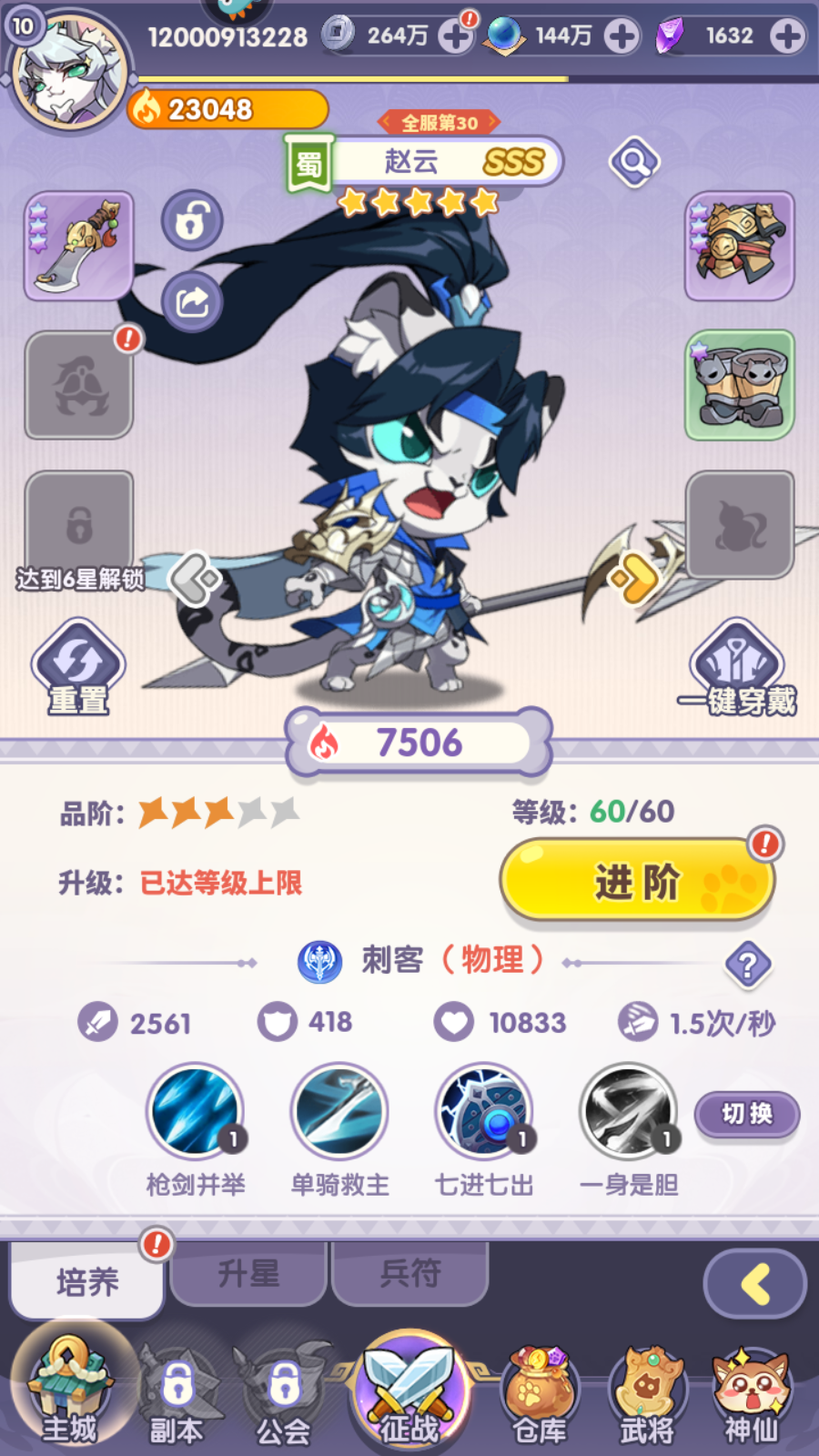The height and width of the screenshot is (1456, 819).
Task: Add more purple gems with plus button
Action: (786, 36)
